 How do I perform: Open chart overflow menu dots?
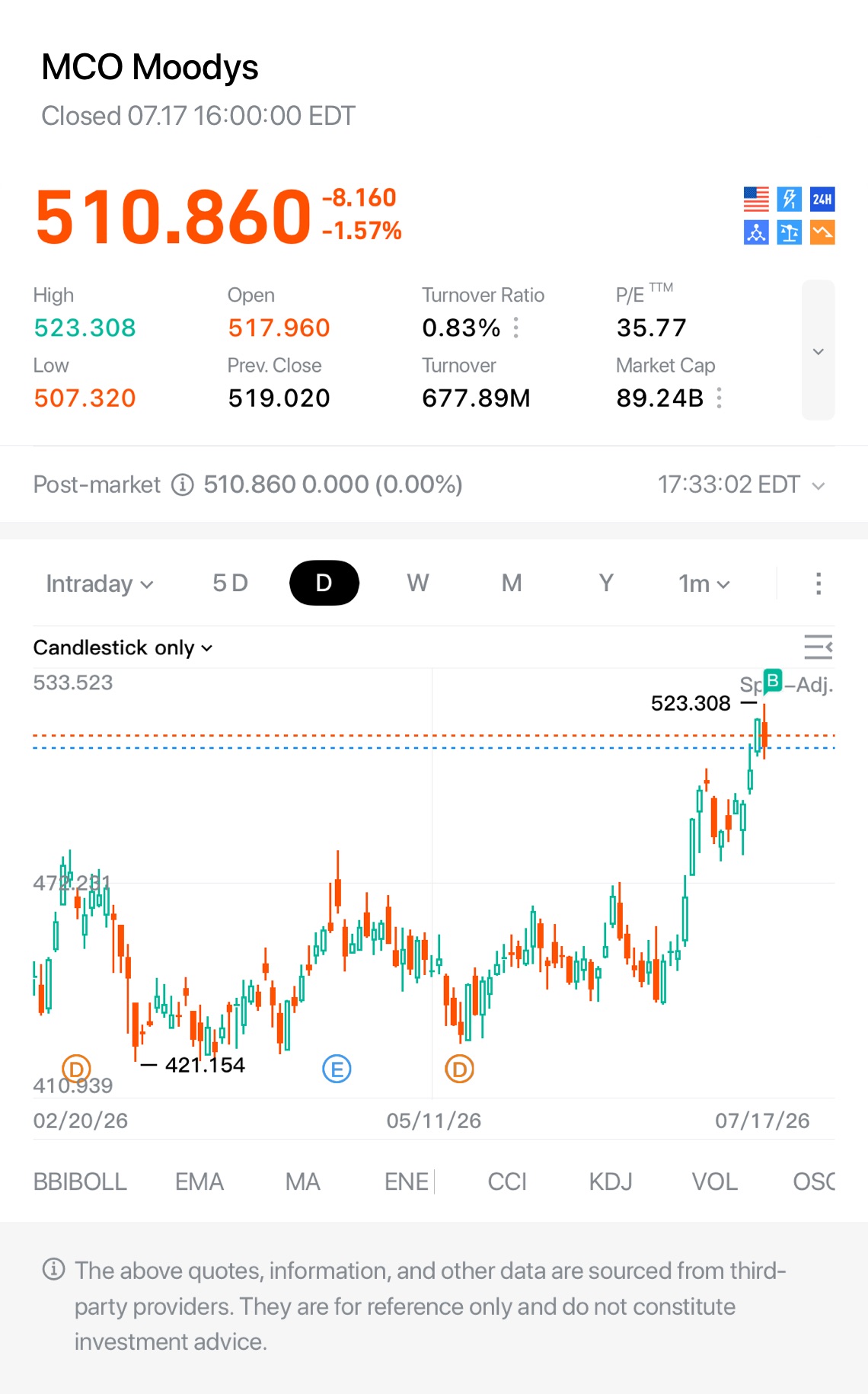[x=819, y=583]
